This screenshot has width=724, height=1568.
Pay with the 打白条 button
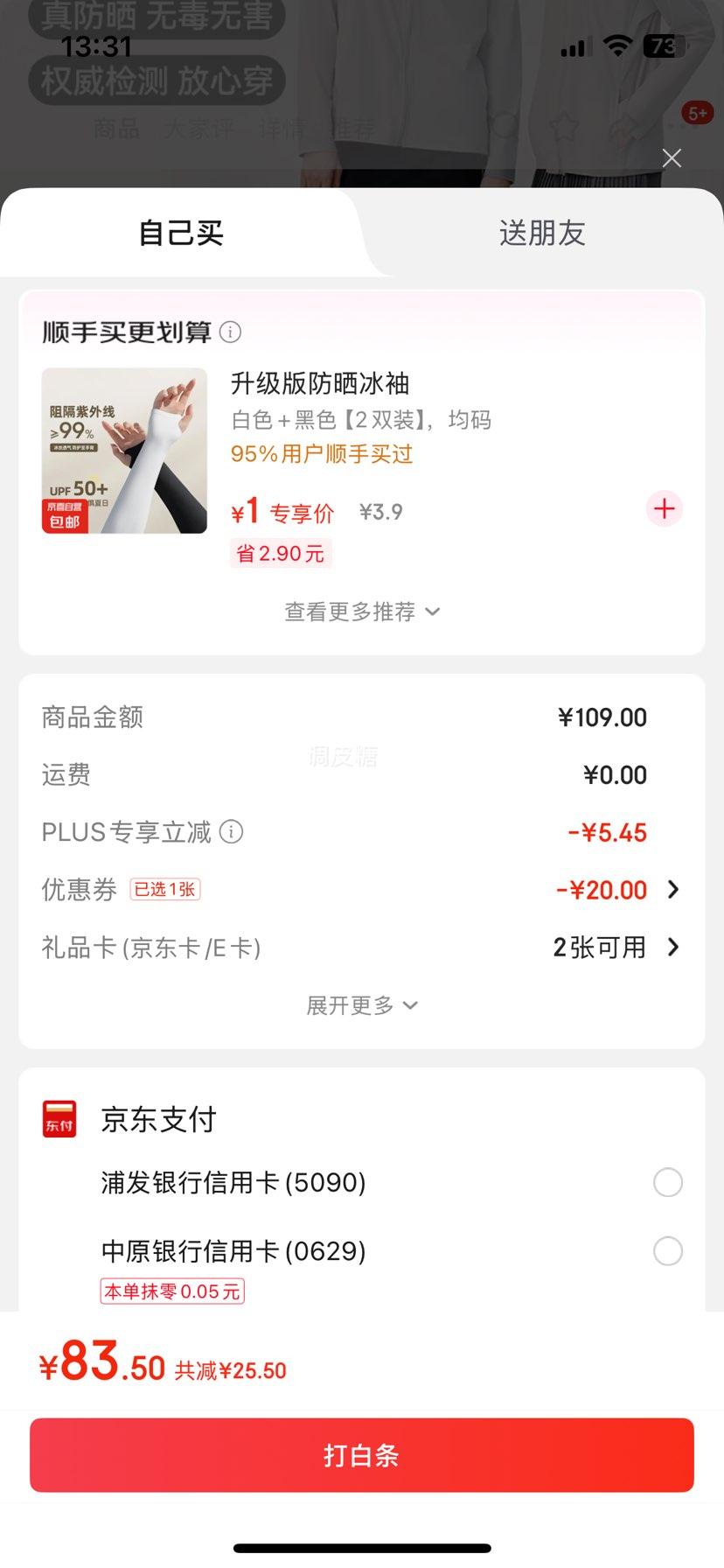pyautogui.click(x=362, y=1455)
